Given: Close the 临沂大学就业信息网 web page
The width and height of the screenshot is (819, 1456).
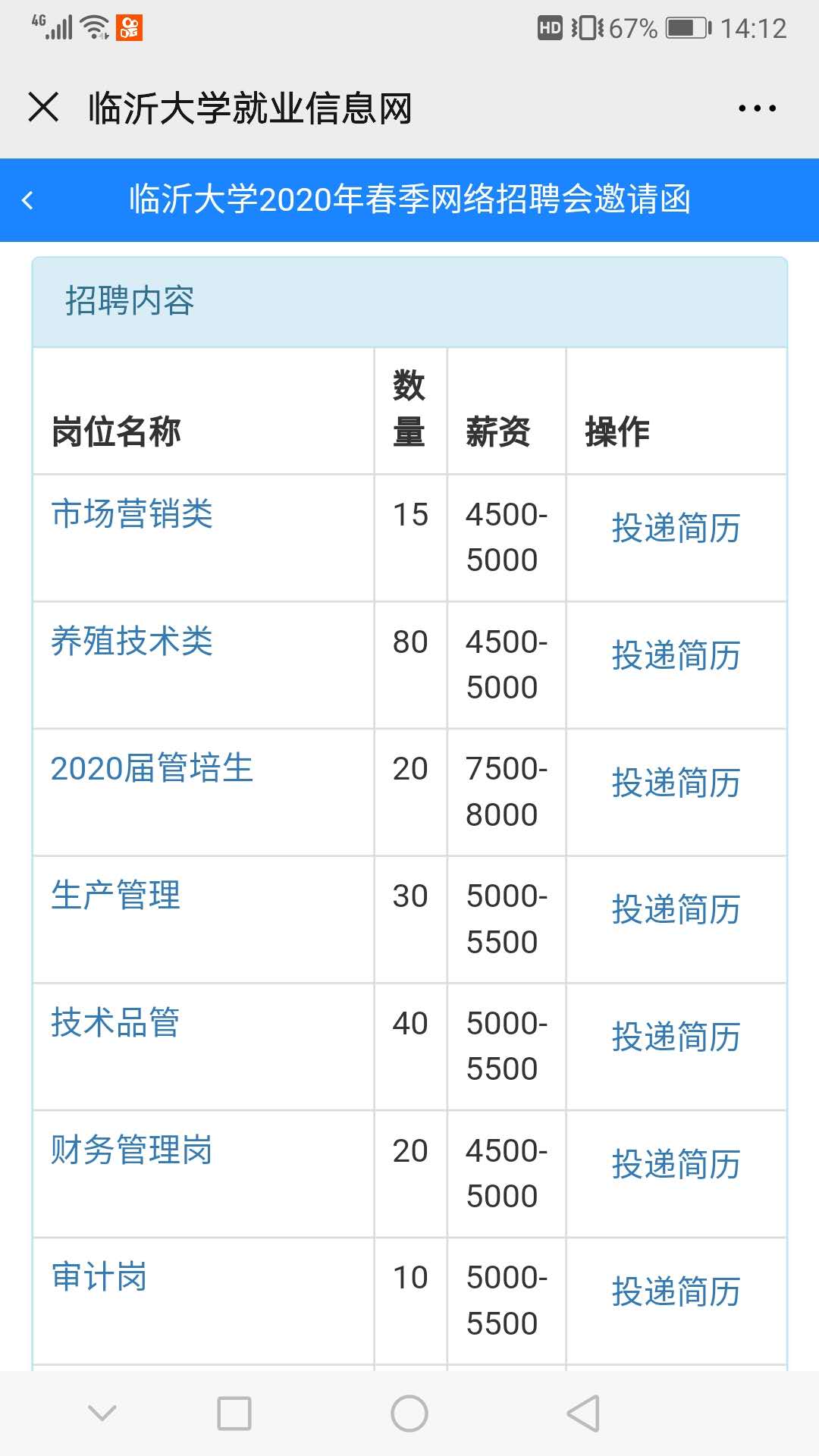Looking at the screenshot, I should (43, 107).
